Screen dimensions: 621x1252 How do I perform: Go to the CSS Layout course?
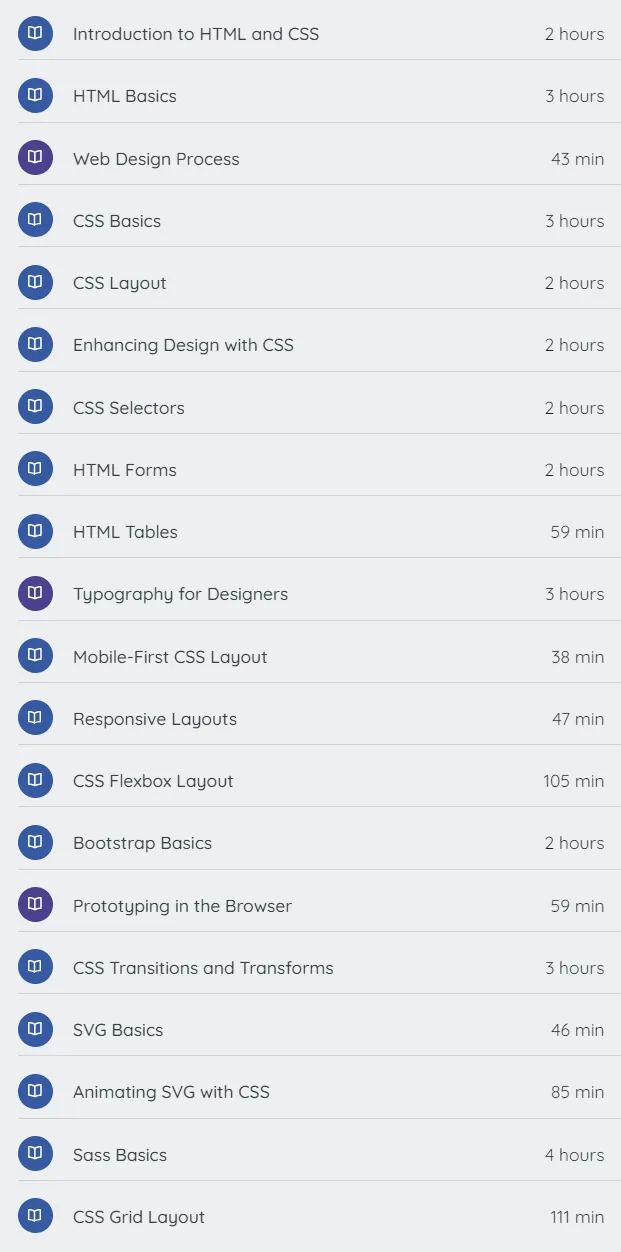310,283
